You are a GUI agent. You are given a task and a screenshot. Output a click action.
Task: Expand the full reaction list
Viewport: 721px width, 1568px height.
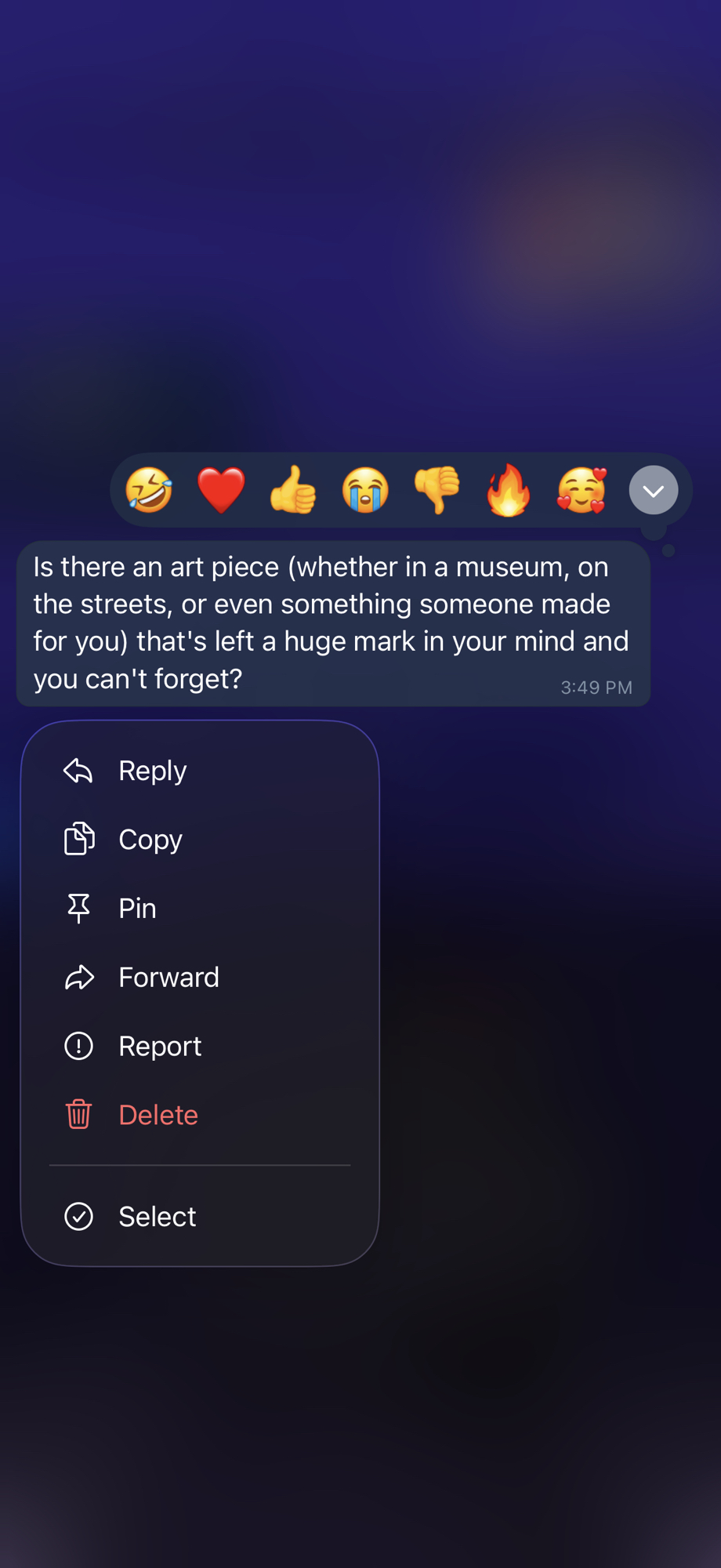[x=653, y=491]
